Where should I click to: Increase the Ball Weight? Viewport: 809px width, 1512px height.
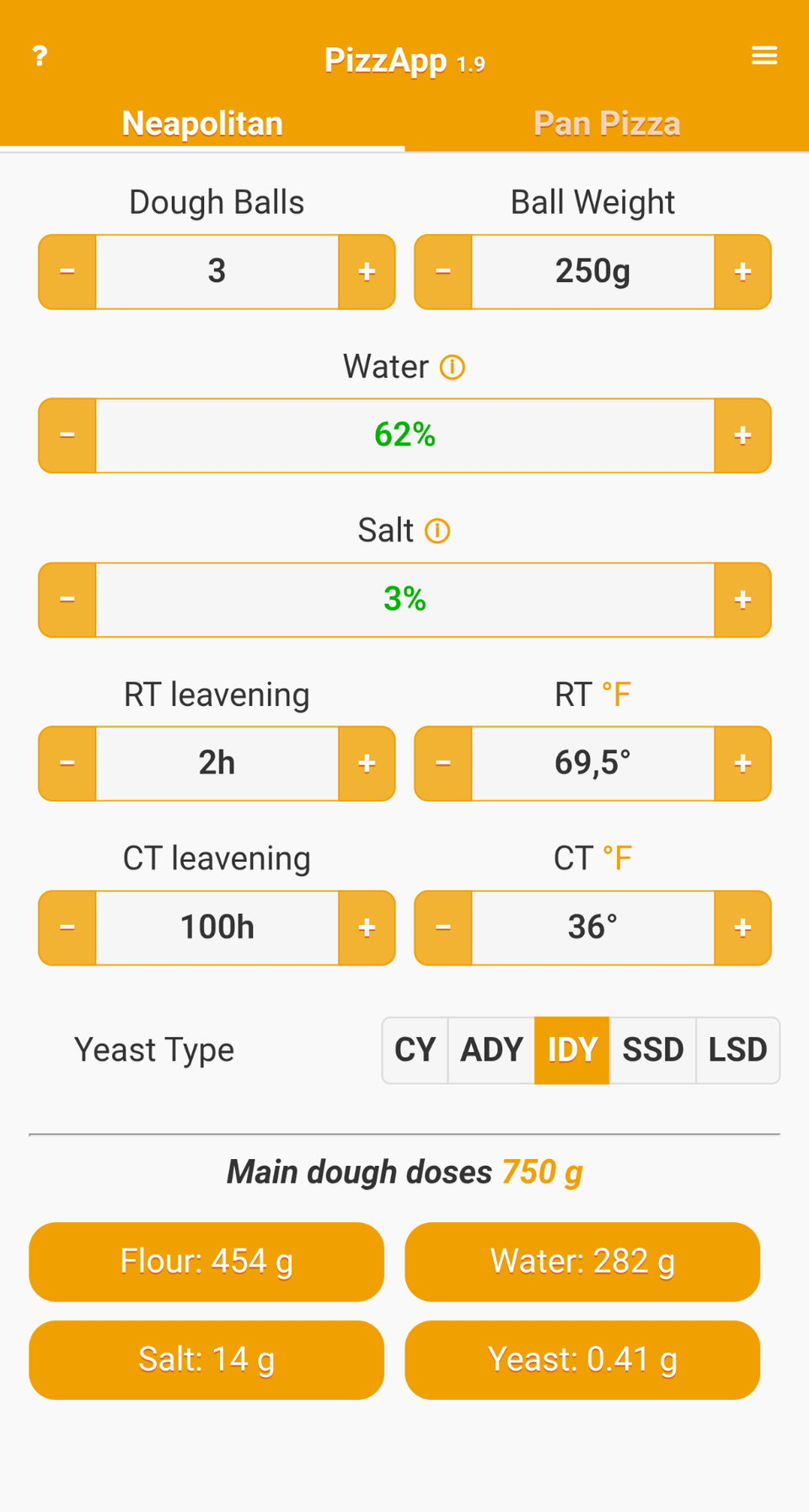coord(742,272)
